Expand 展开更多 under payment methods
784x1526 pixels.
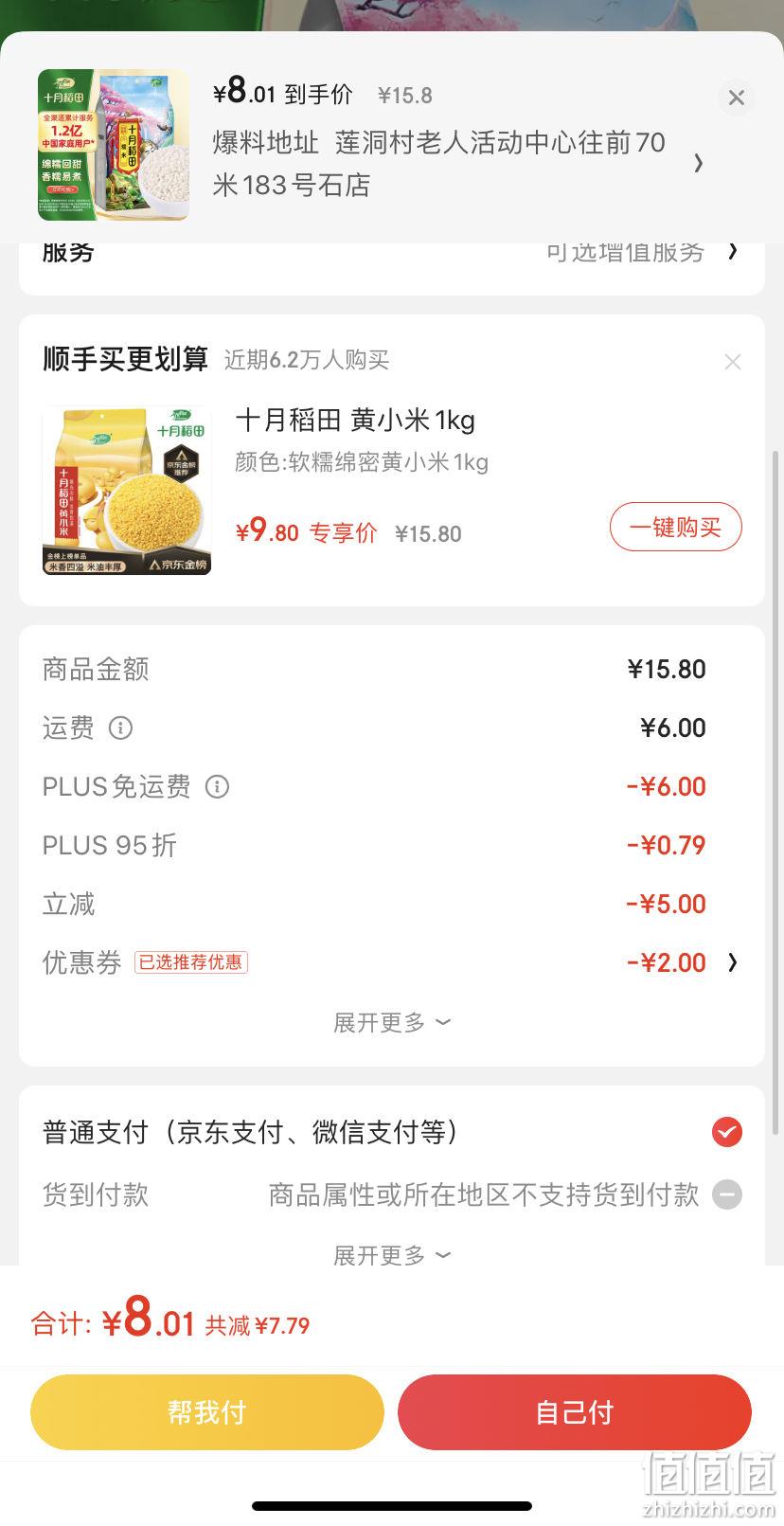[x=391, y=1255]
